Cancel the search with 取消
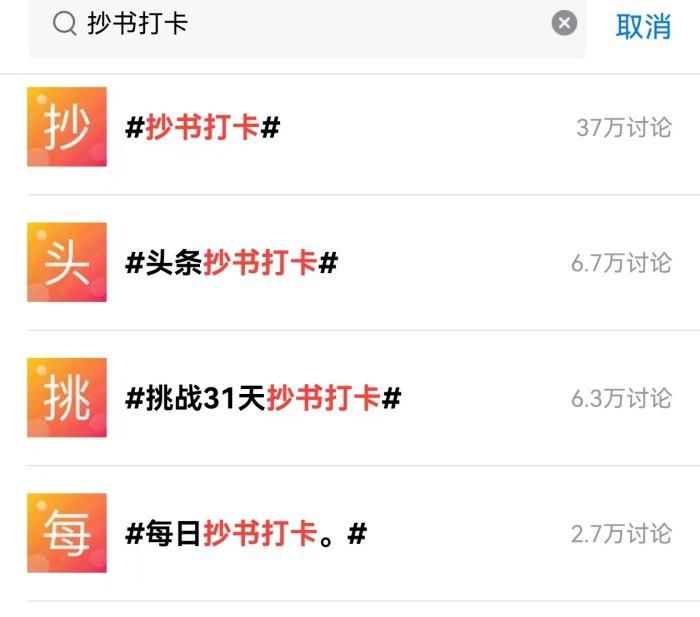 [642, 27]
